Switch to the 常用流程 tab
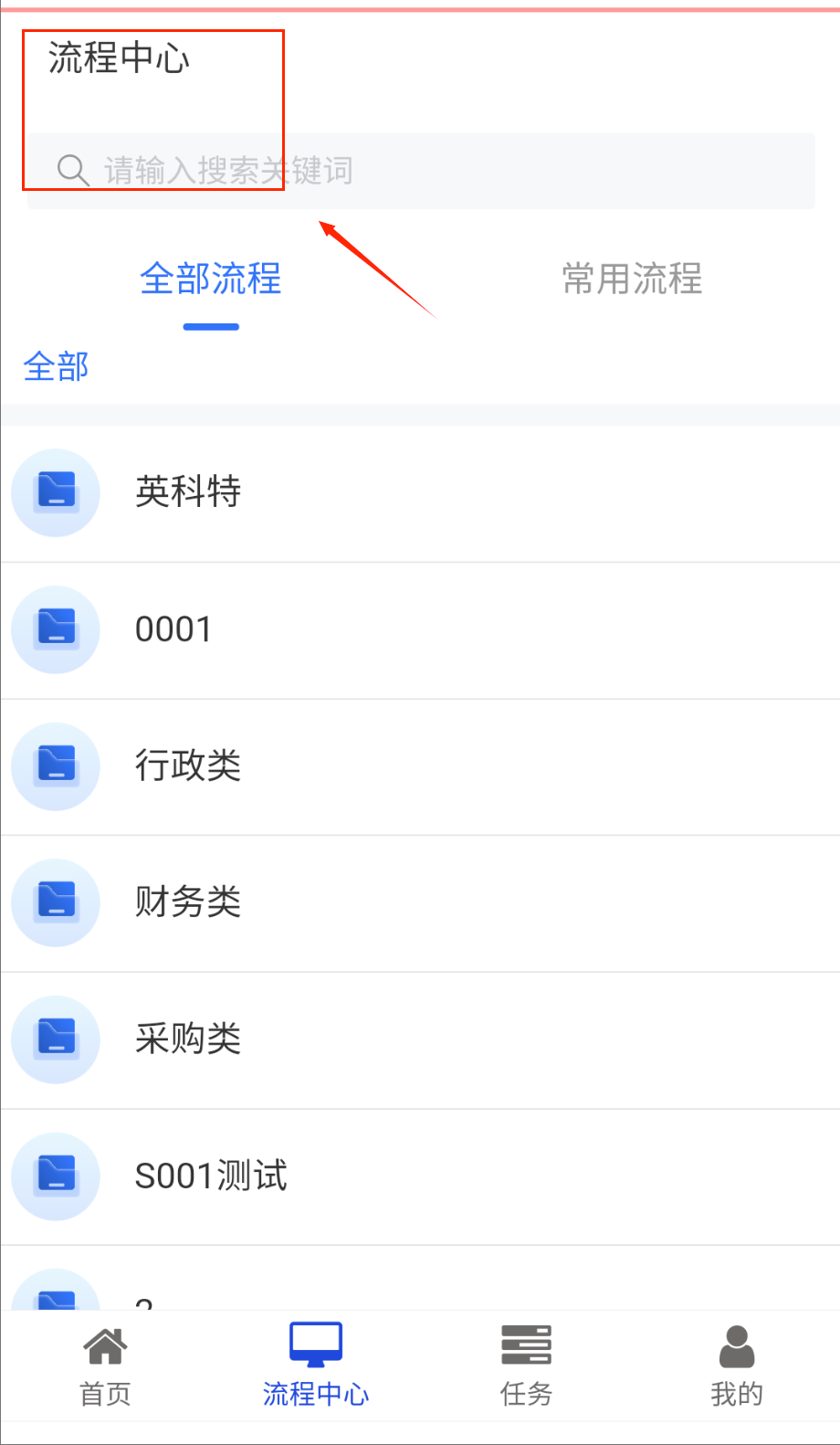840x1445 pixels. pos(632,279)
